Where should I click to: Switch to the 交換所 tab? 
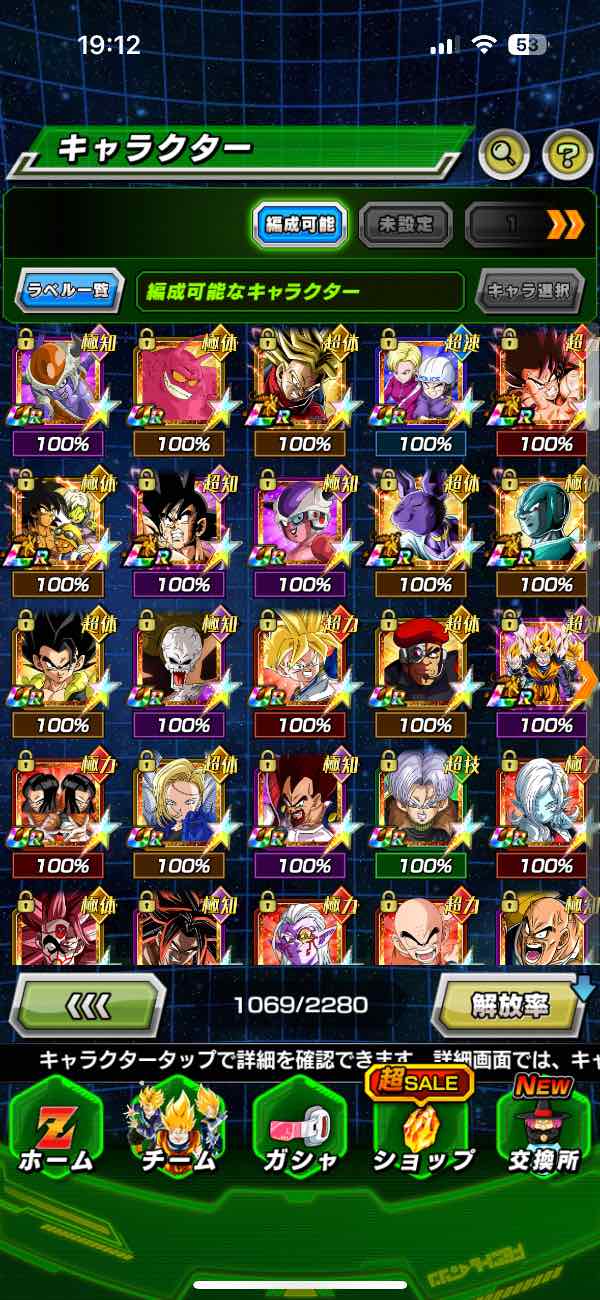543,1130
